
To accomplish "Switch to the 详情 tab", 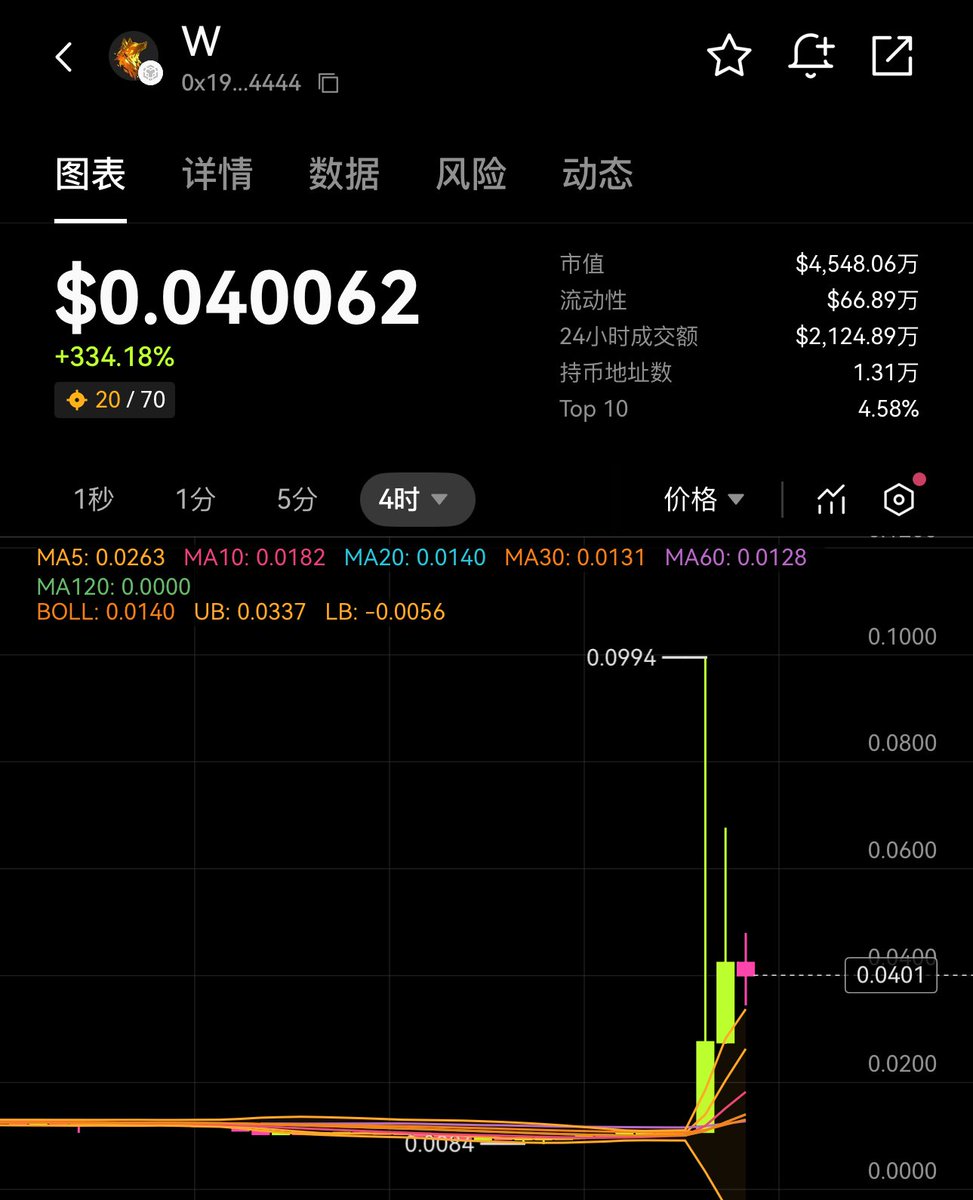I will pos(217,174).
